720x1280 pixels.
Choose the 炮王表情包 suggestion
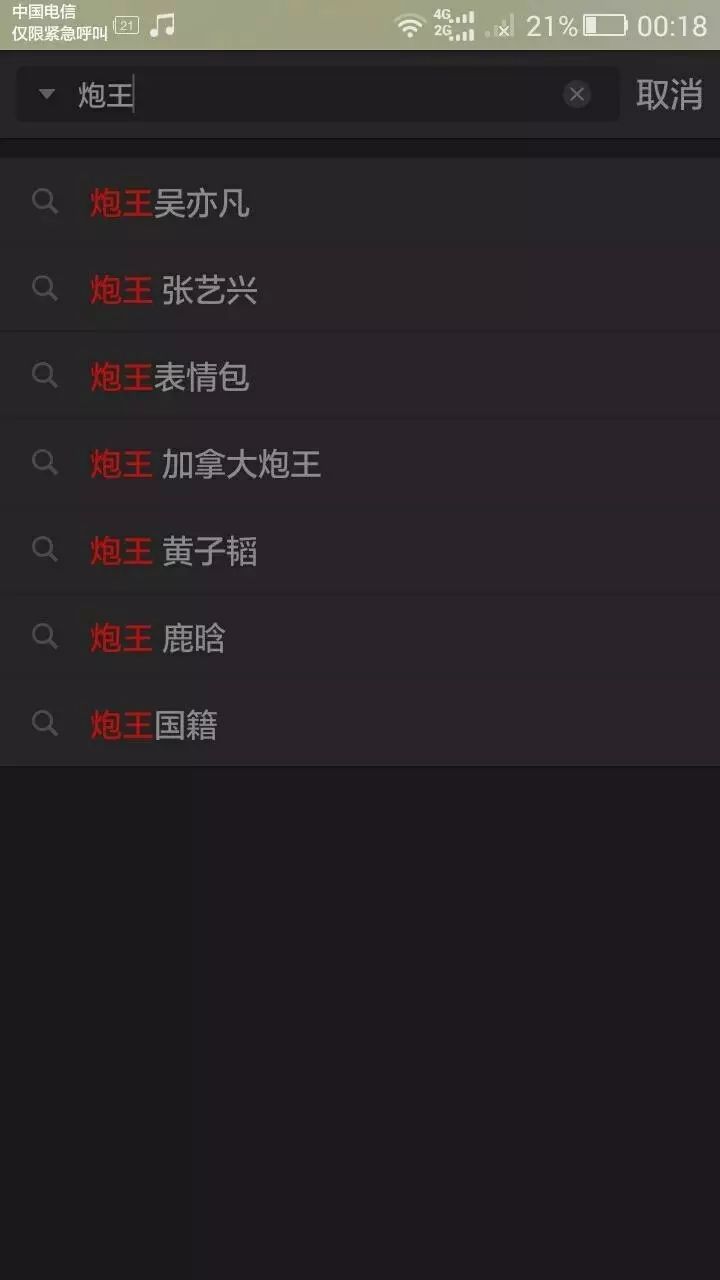pyautogui.click(x=360, y=376)
